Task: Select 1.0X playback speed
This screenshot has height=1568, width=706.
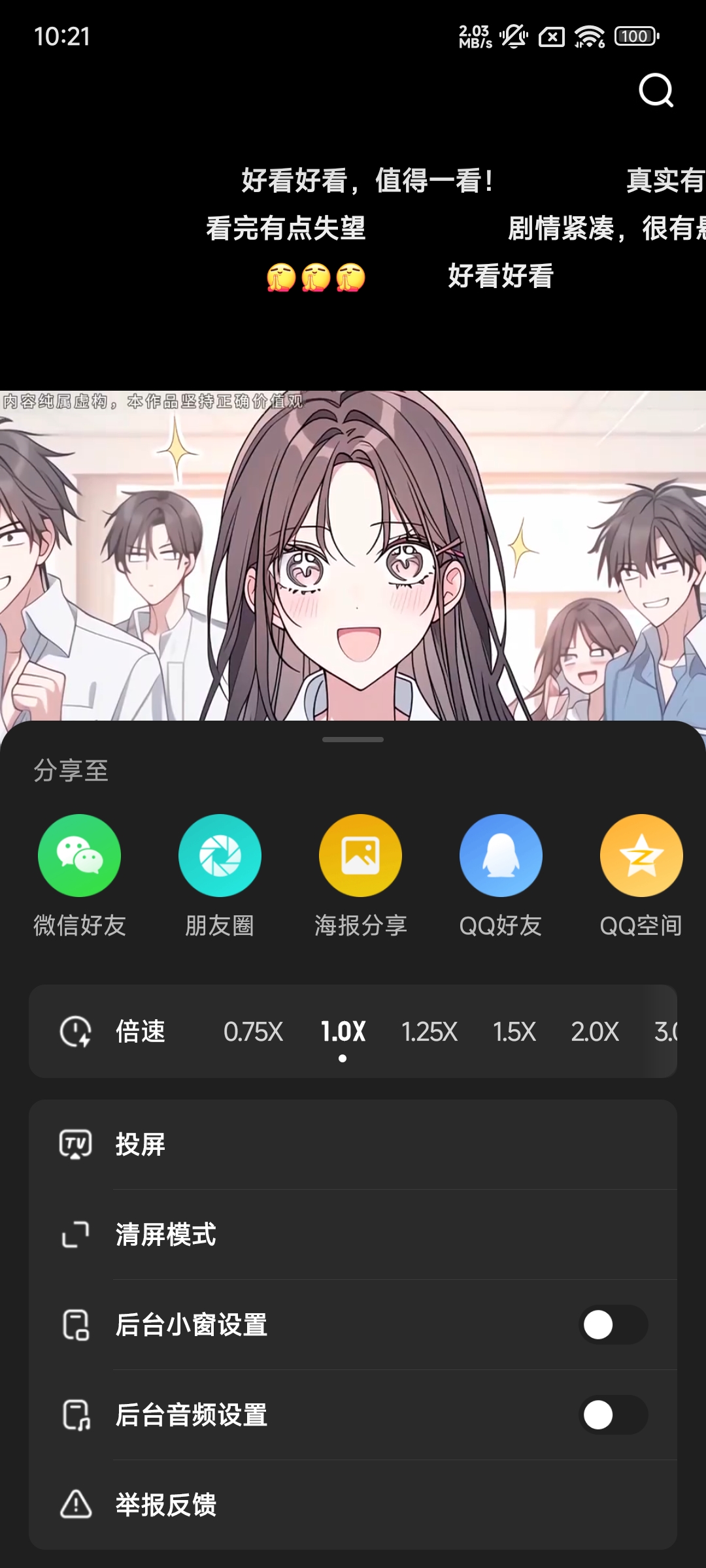Action: pyautogui.click(x=343, y=1032)
